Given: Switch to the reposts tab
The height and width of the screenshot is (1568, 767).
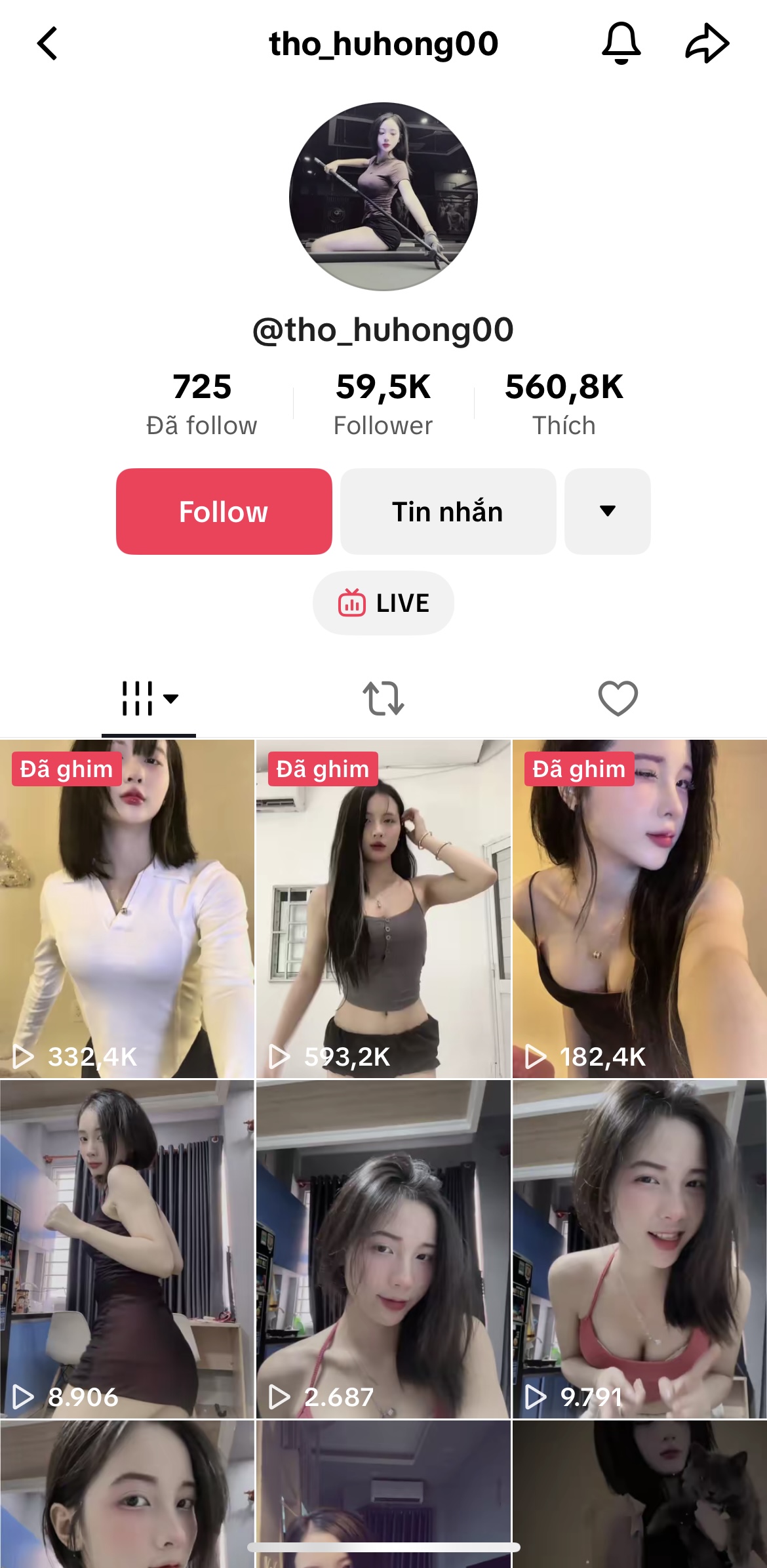Looking at the screenshot, I should 383,698.
